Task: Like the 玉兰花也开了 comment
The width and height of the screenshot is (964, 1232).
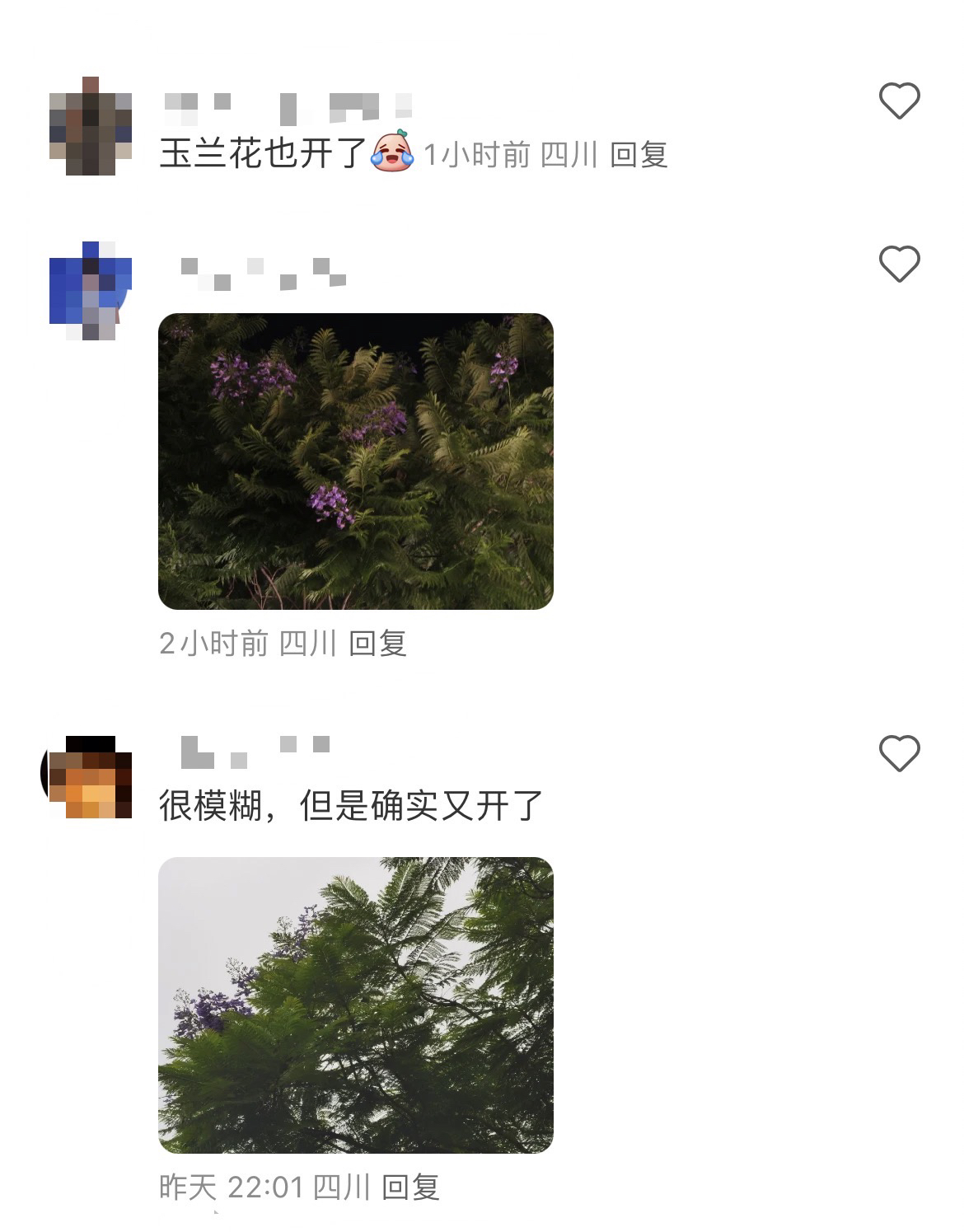Action: click(x=899, y=101)
